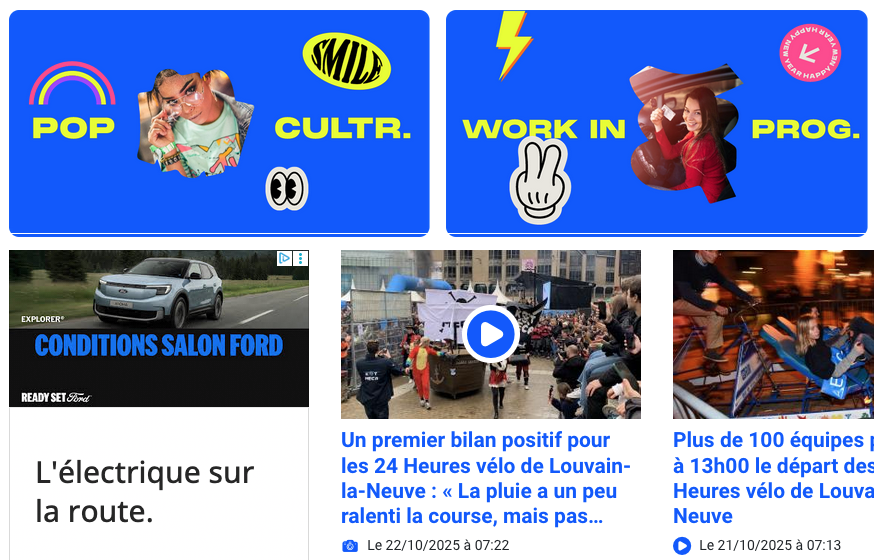Open the Work in Prog. banner
The height and width of the screenshot is (560, 874).
656,123
